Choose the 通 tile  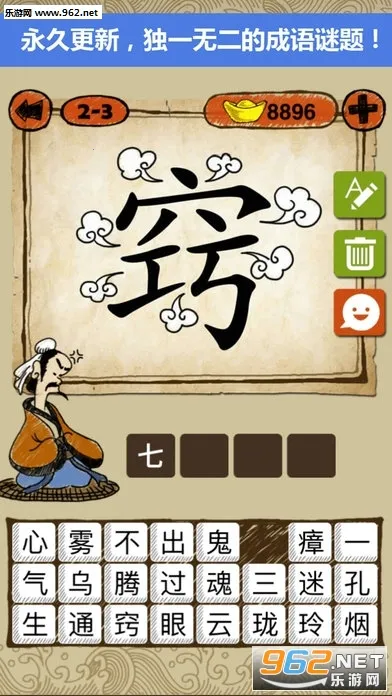(80, 624)
